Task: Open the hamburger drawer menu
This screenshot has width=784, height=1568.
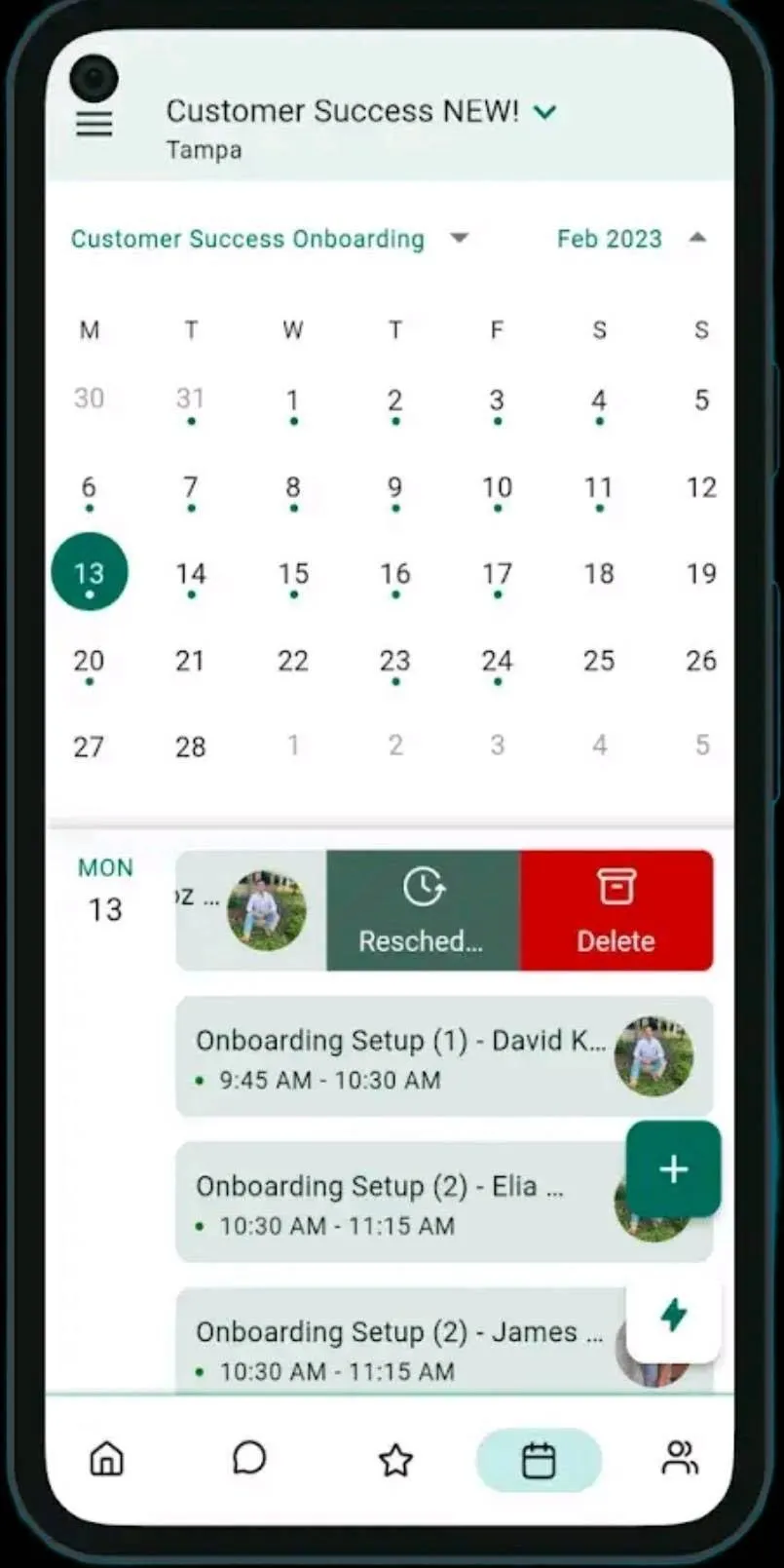Action: 94,124
